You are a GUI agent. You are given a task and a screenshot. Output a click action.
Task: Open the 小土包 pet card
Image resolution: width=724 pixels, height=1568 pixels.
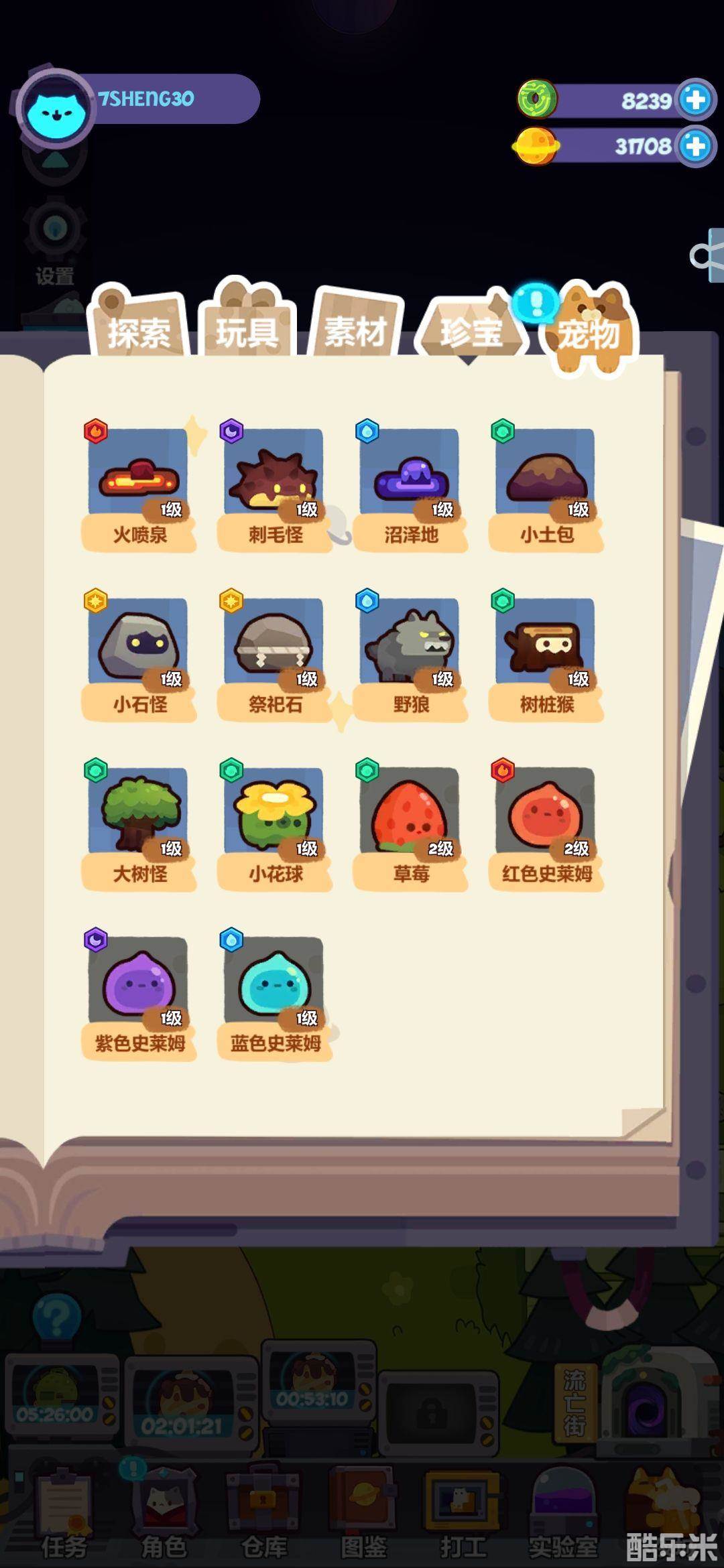(x=546, y=486)
